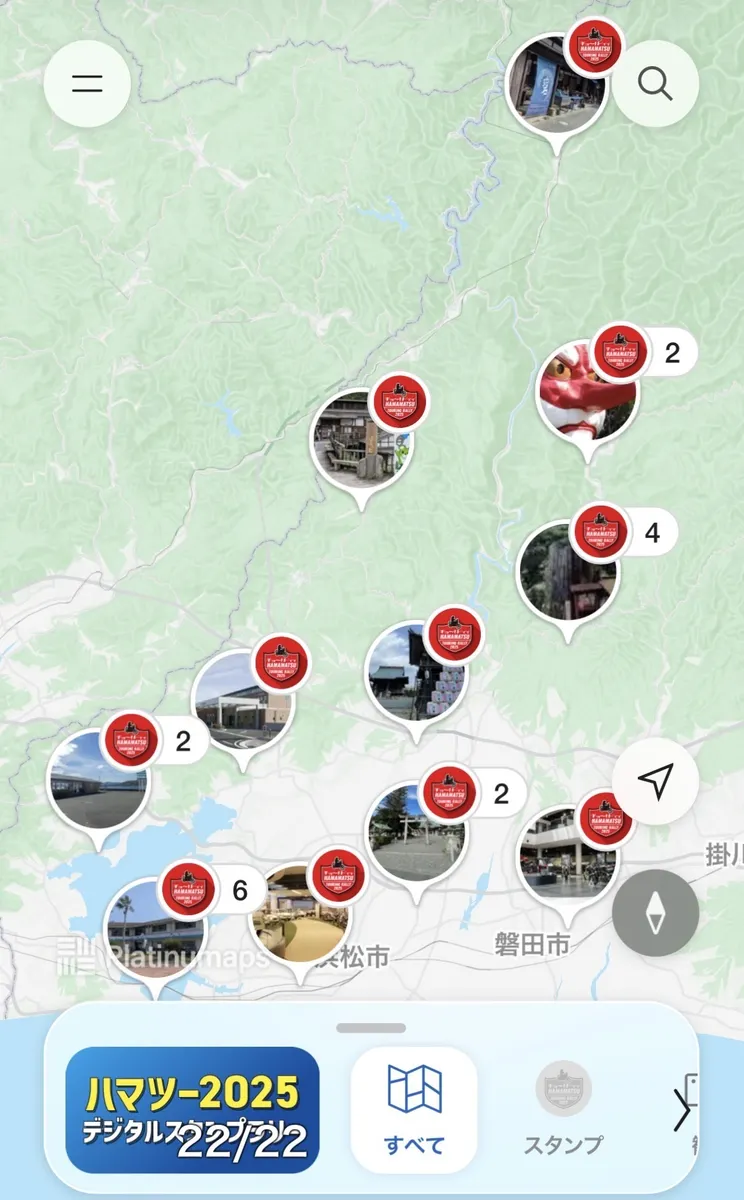Viewport: 744px width, 1200px height.
Task: Switch to the スタンプ tab
Action: 563,1108
